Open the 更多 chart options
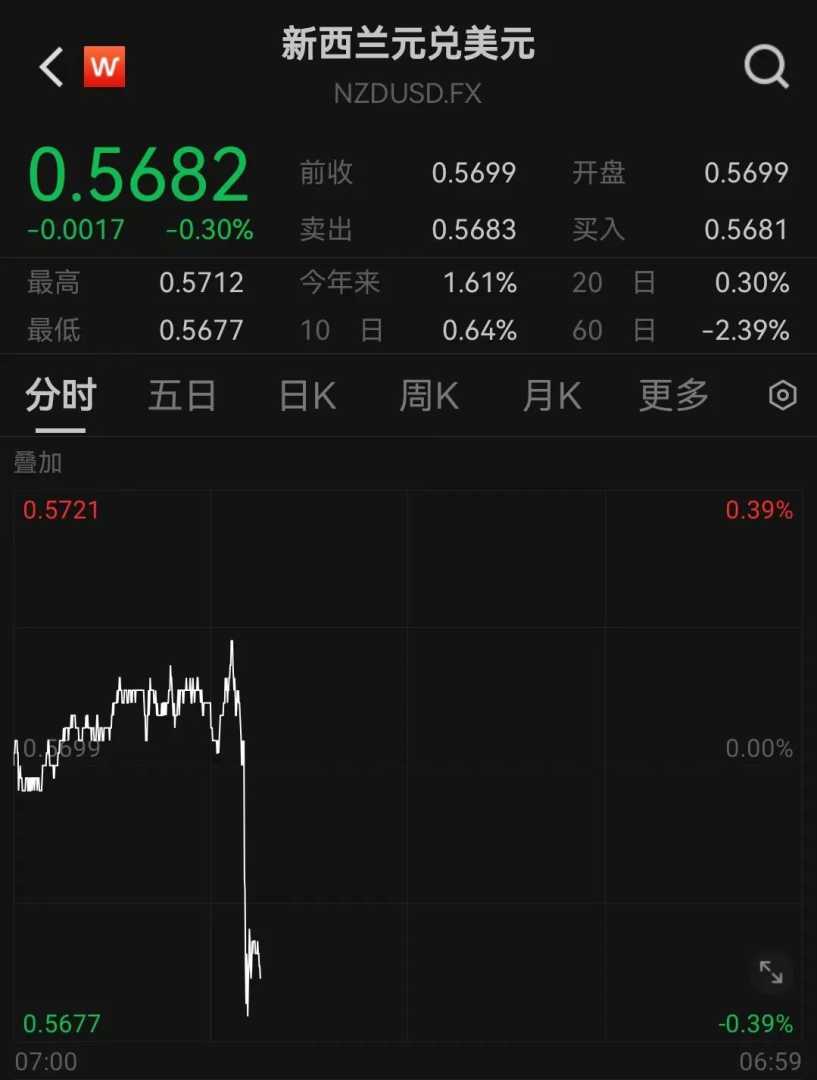The height and width of the screenshot is (1080, 817). [x=673, y=396]
